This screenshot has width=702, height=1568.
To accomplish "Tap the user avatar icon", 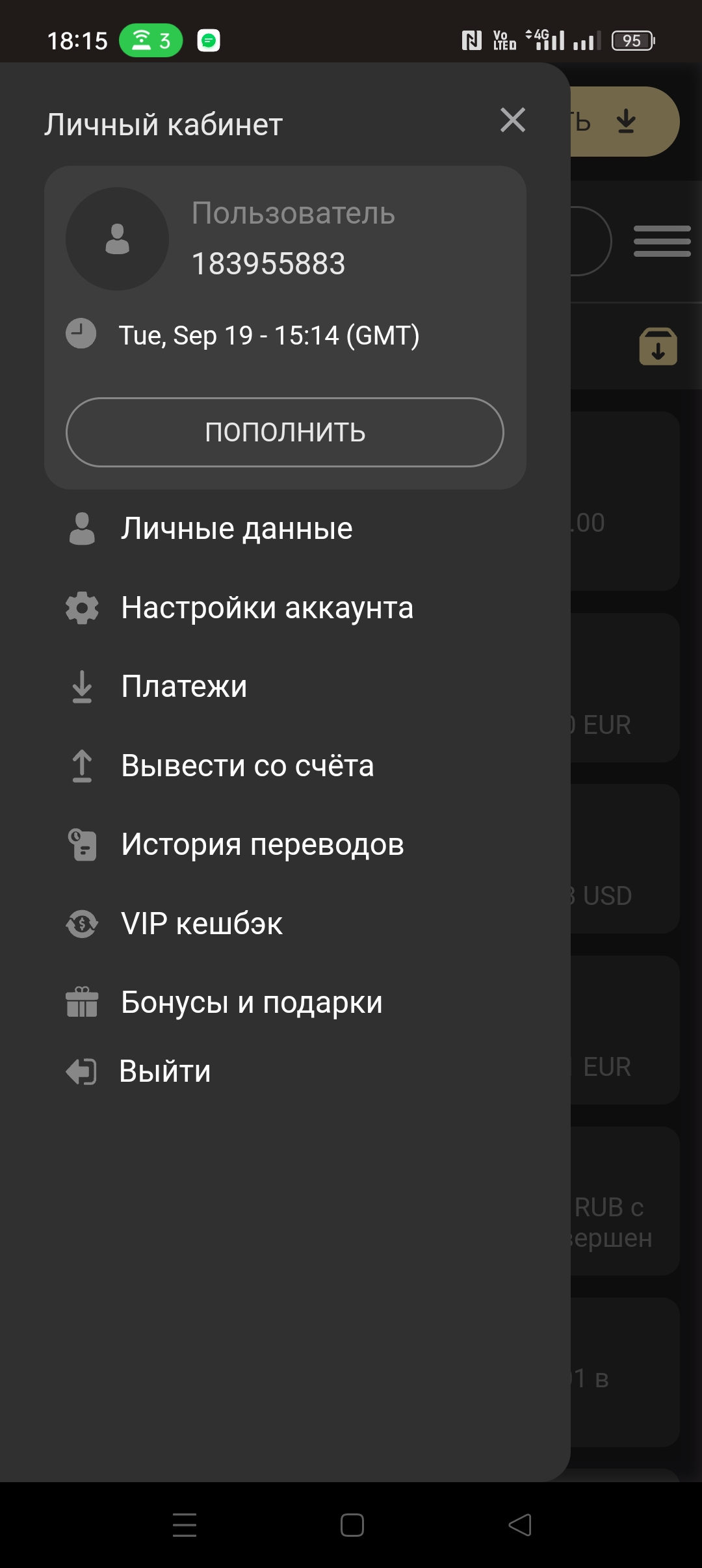I will click(117, 239).
